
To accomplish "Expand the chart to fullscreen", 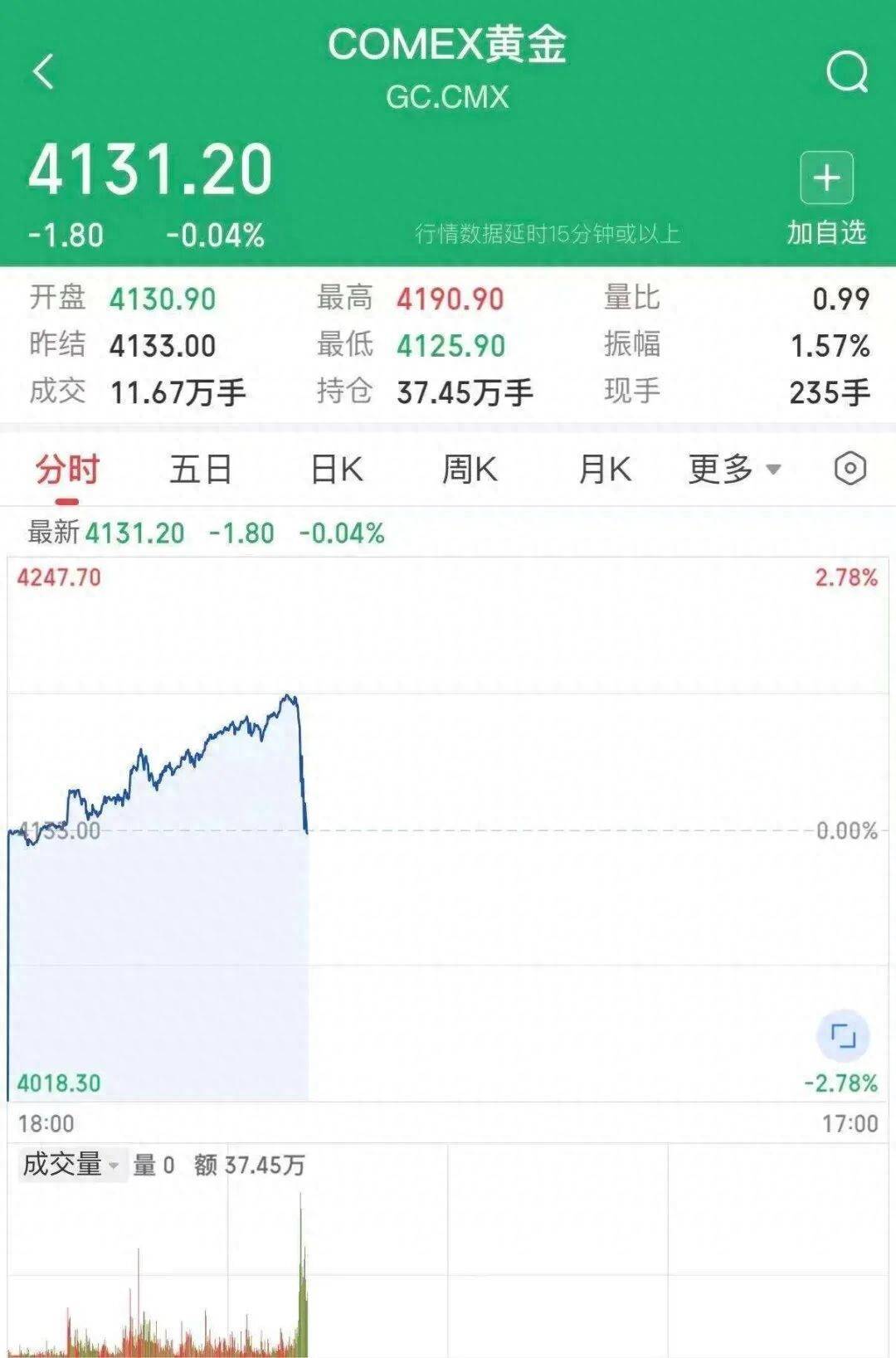I will pyautogui.click(x=843, y=1036).
